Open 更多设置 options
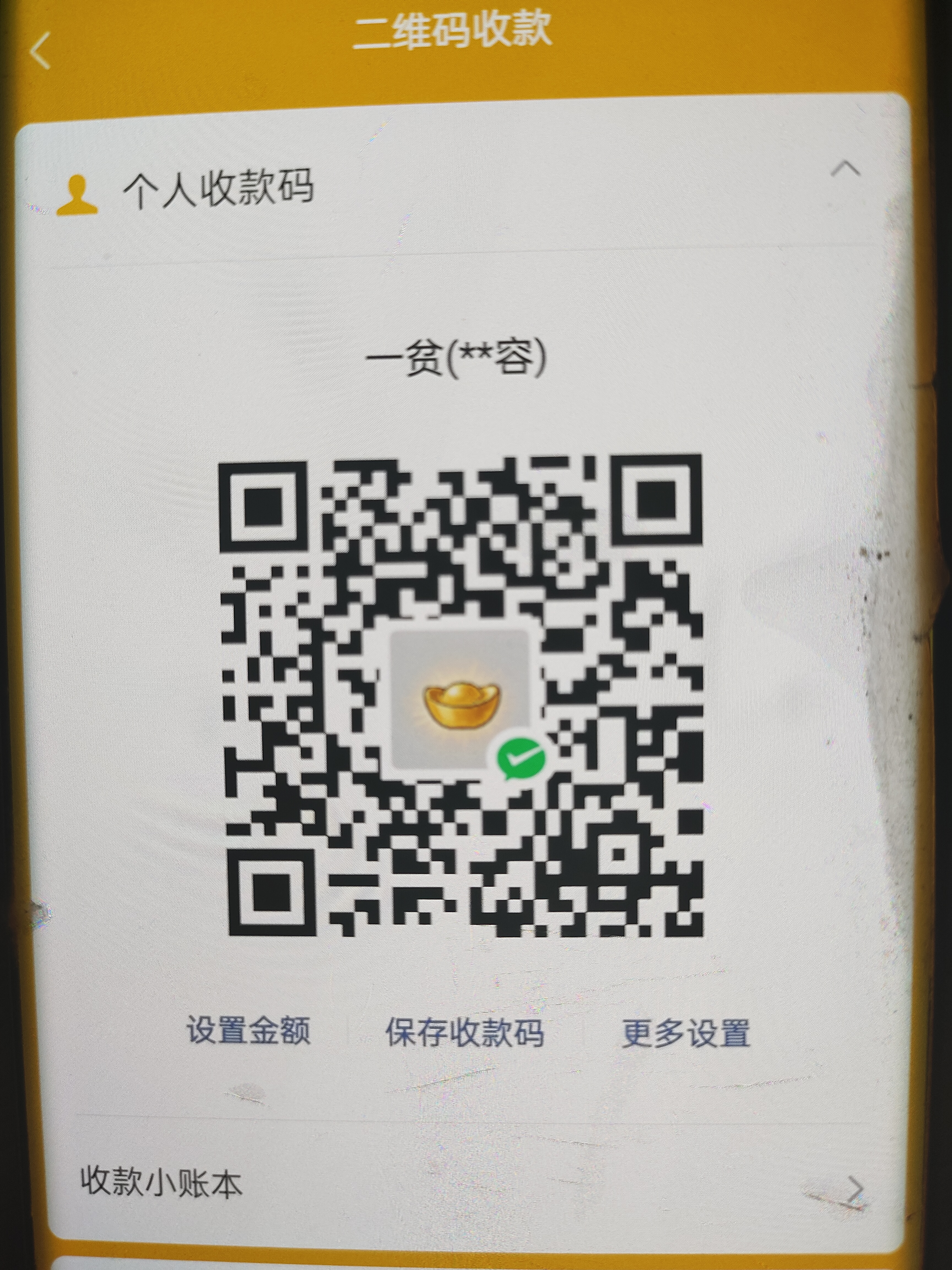This screenshot has height=1270, width=952. pos(686,1033)
